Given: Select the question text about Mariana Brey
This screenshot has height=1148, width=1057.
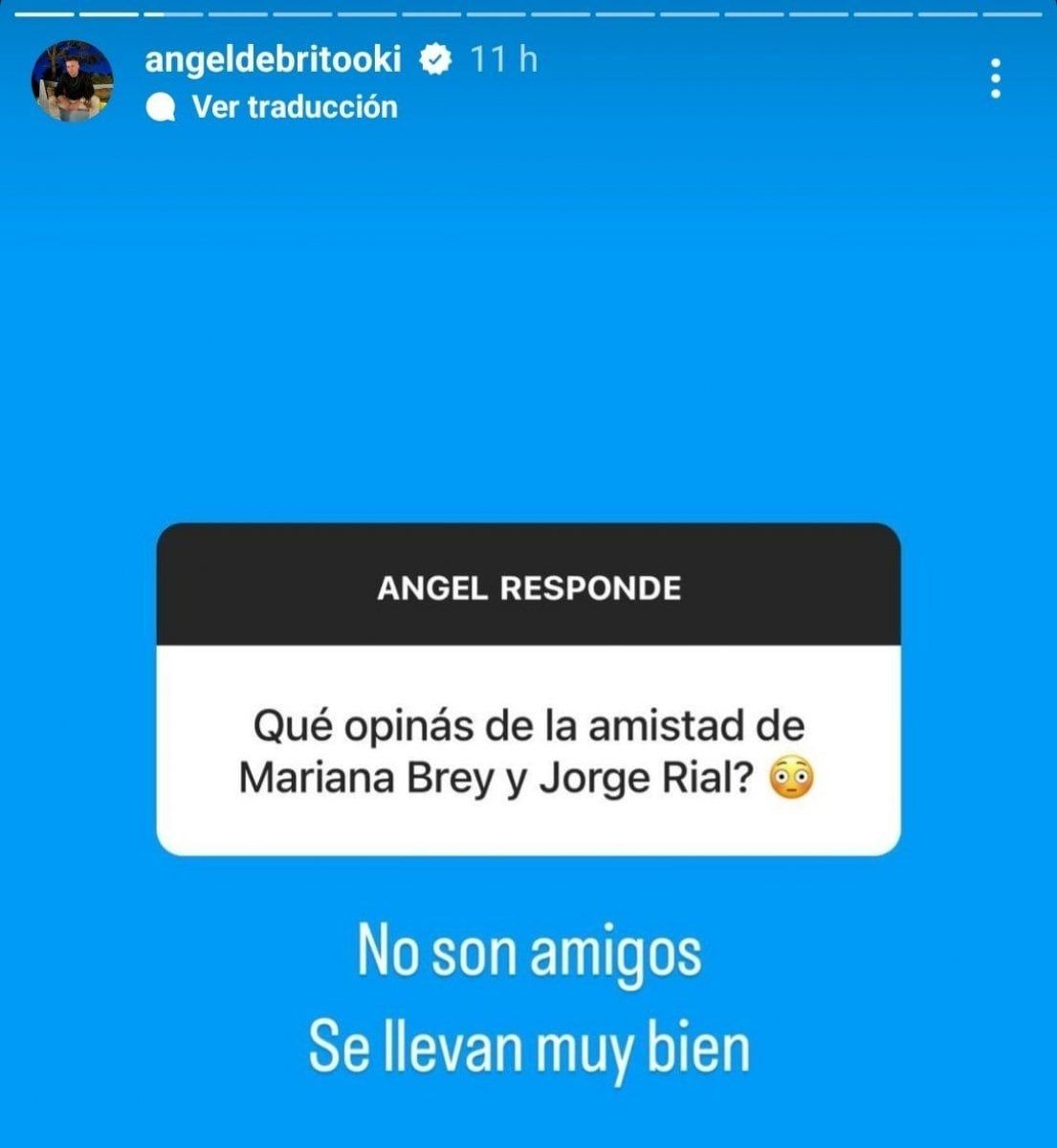Looking at the screenshot, I should 528,751.
